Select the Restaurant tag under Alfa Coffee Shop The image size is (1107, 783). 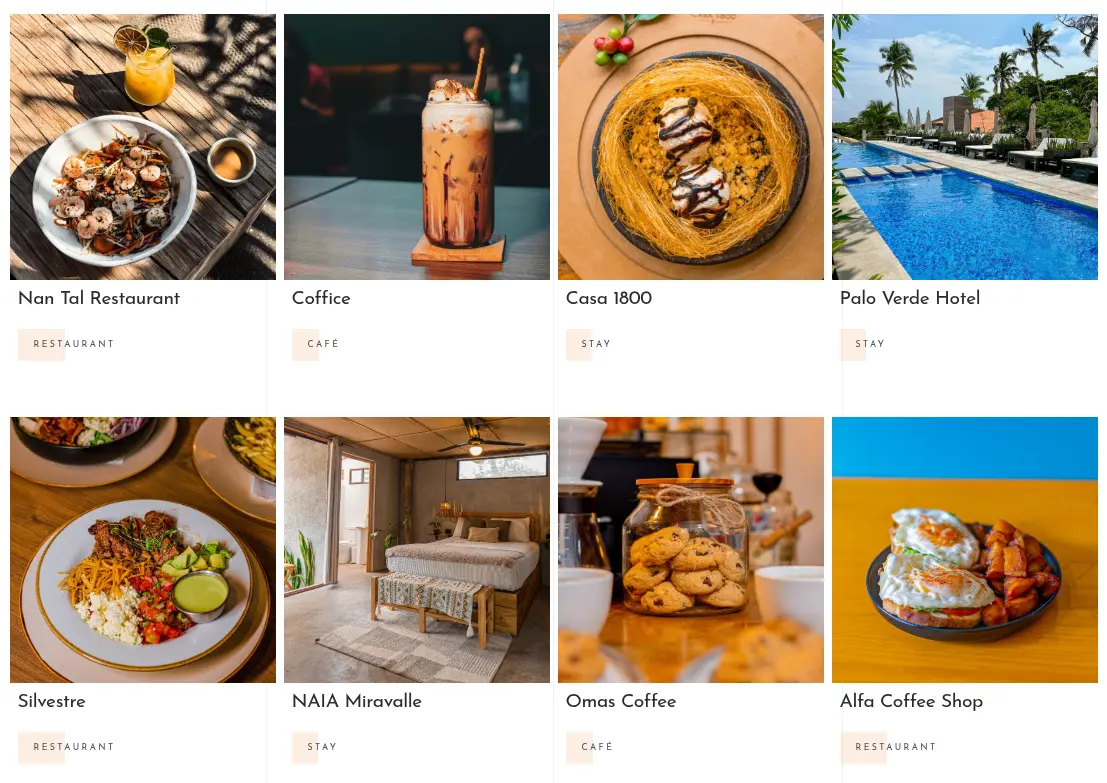895,747
